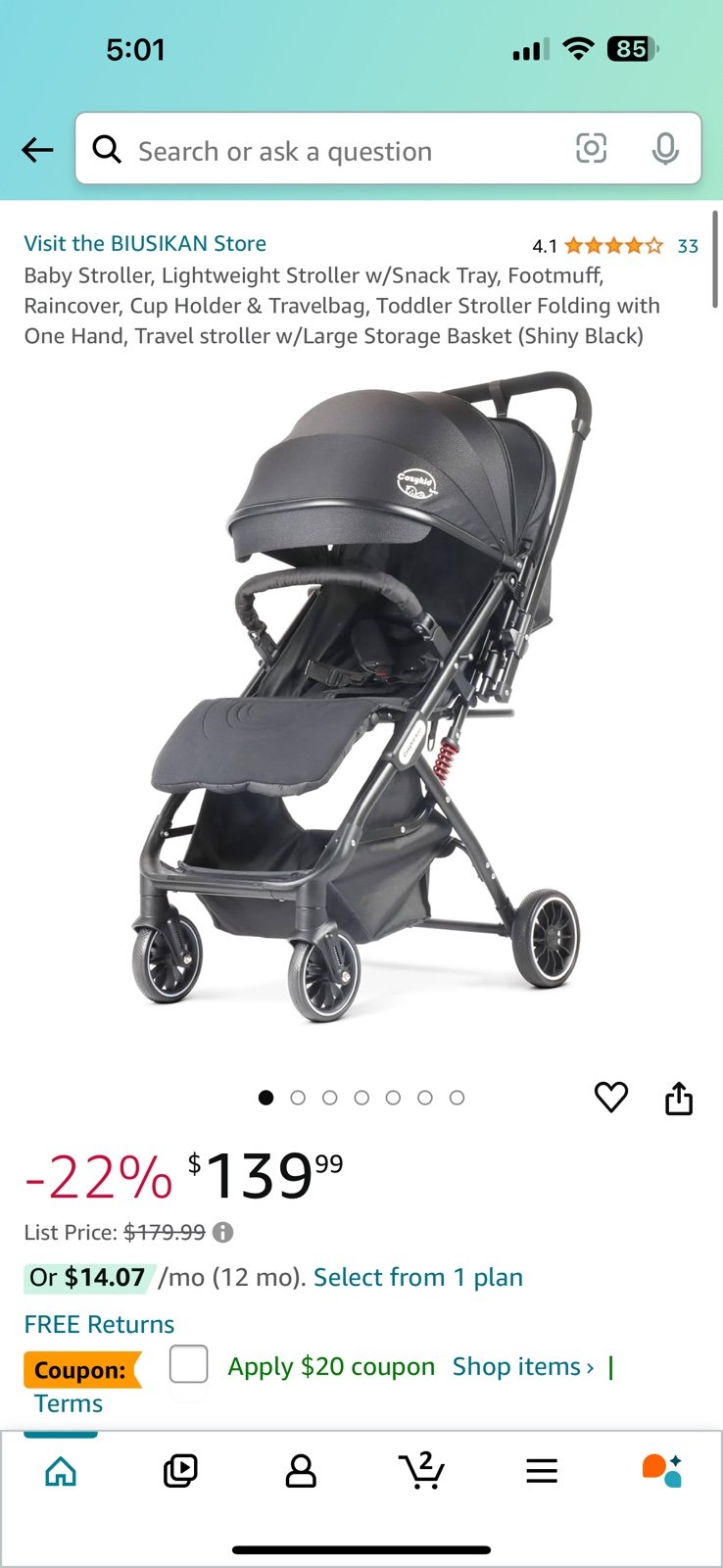This screenshot has width=723, height=1568.
Task: Add the stroller to wish list
Action: tap(611, 1097)
